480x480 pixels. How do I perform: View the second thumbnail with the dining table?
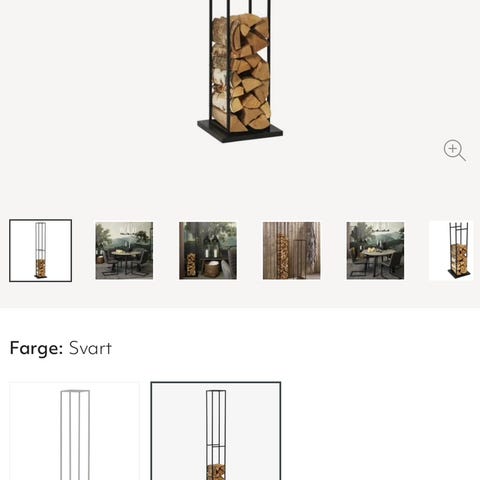point(124,251)
